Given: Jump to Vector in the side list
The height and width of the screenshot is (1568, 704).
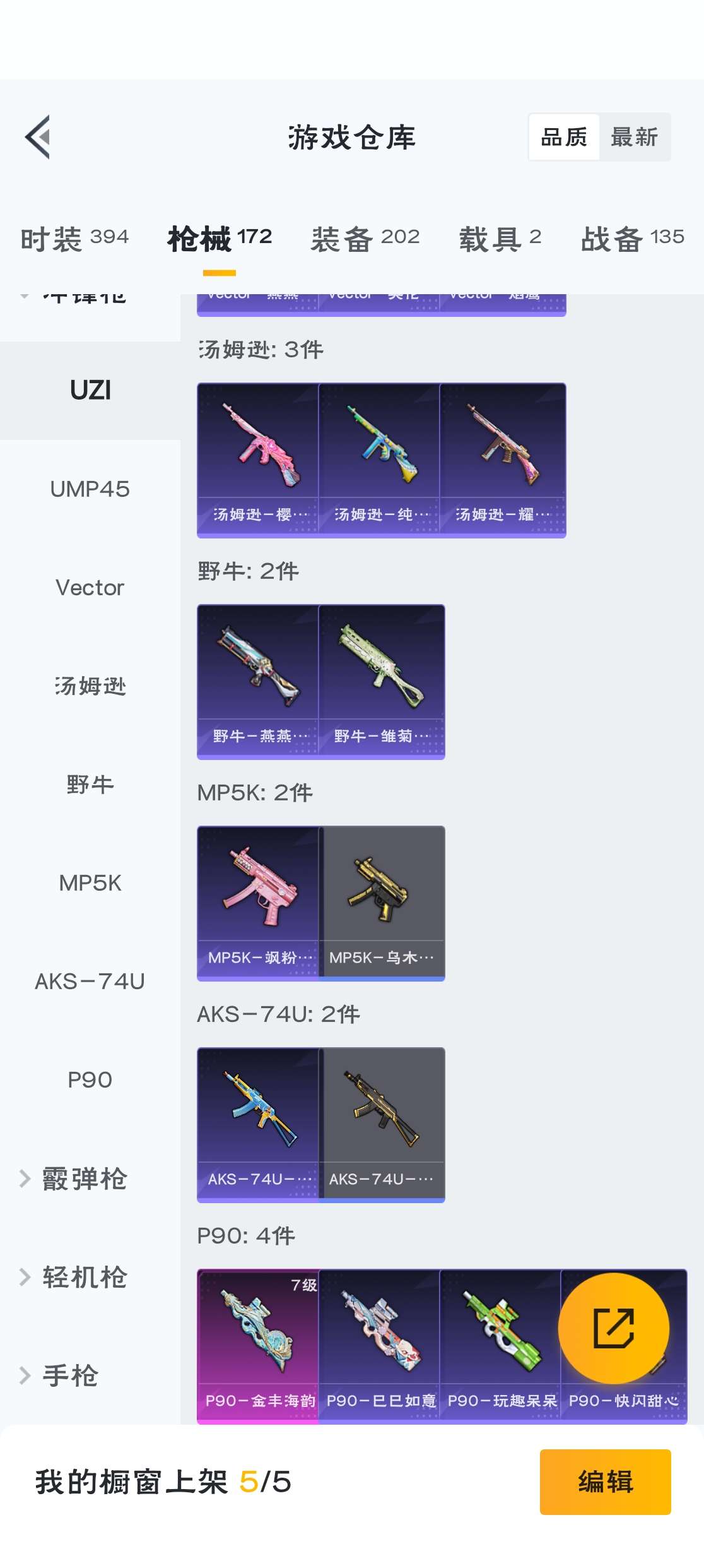Looking at the screenshot, I should (x=90, y=588).
